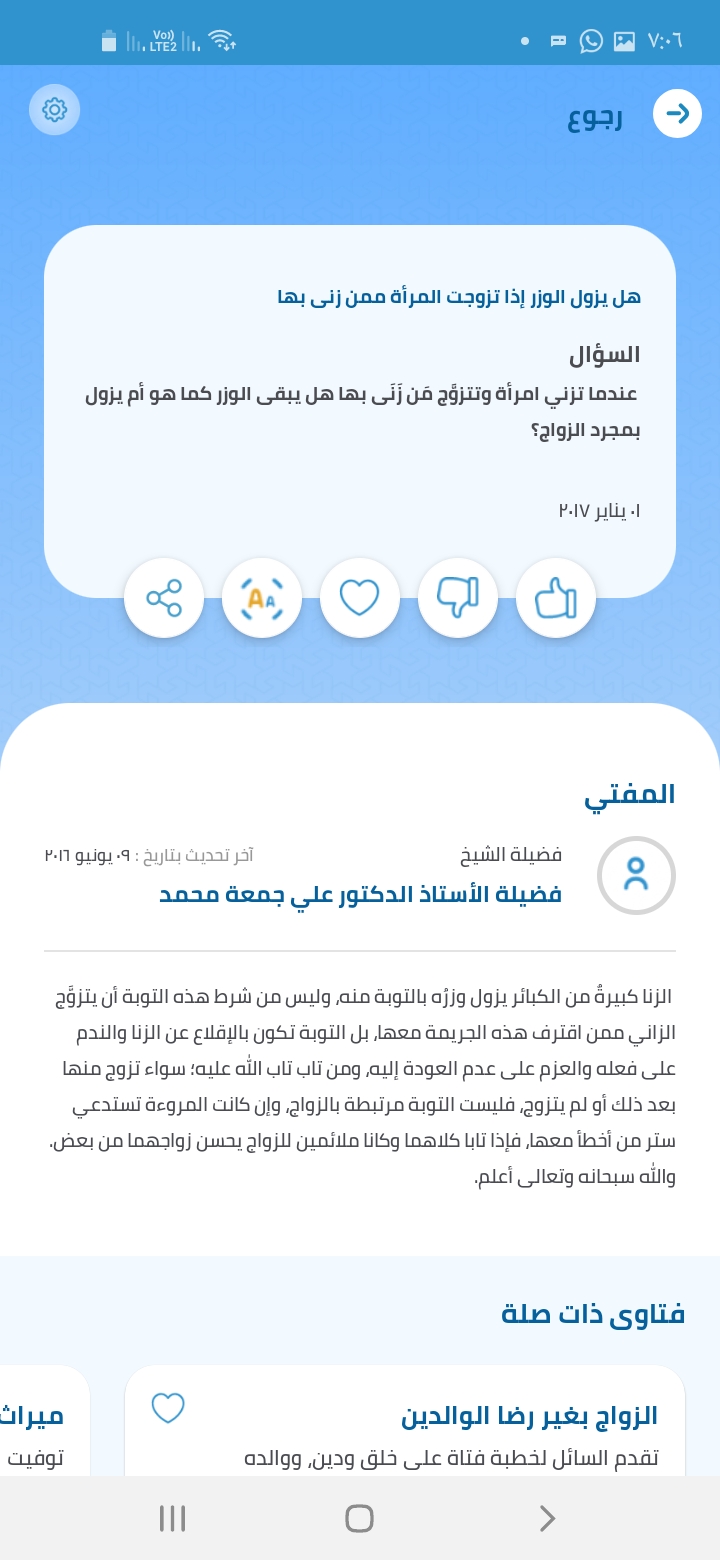Open the partially visible ميراث card

(x=42, y=1420)
